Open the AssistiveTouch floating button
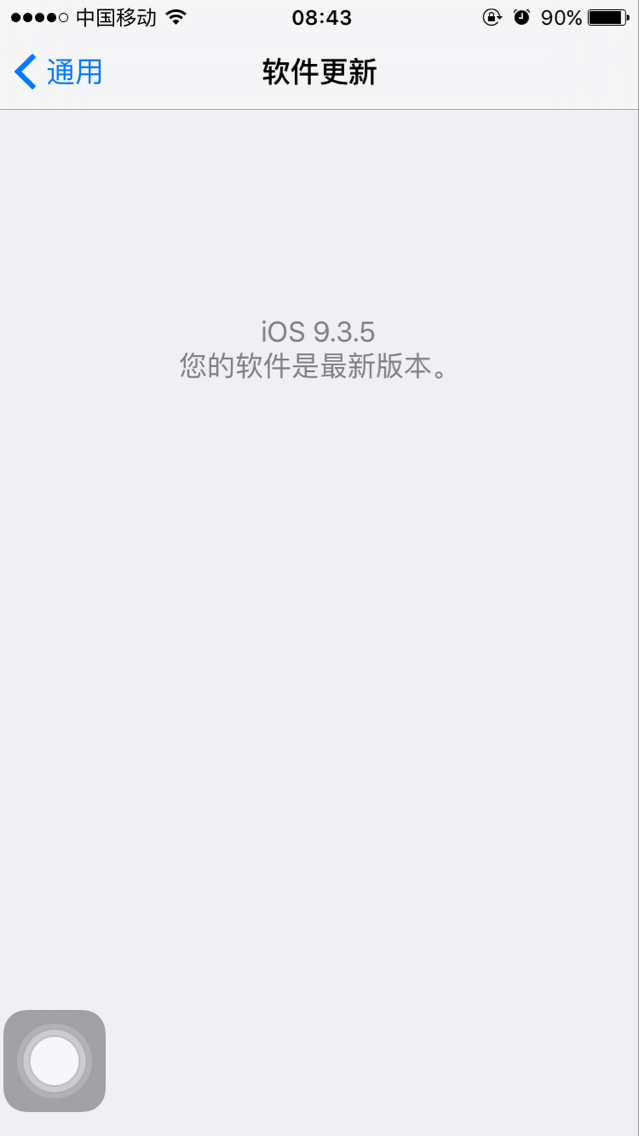Screen dimensions: 639x1136 pos(55,1060)
